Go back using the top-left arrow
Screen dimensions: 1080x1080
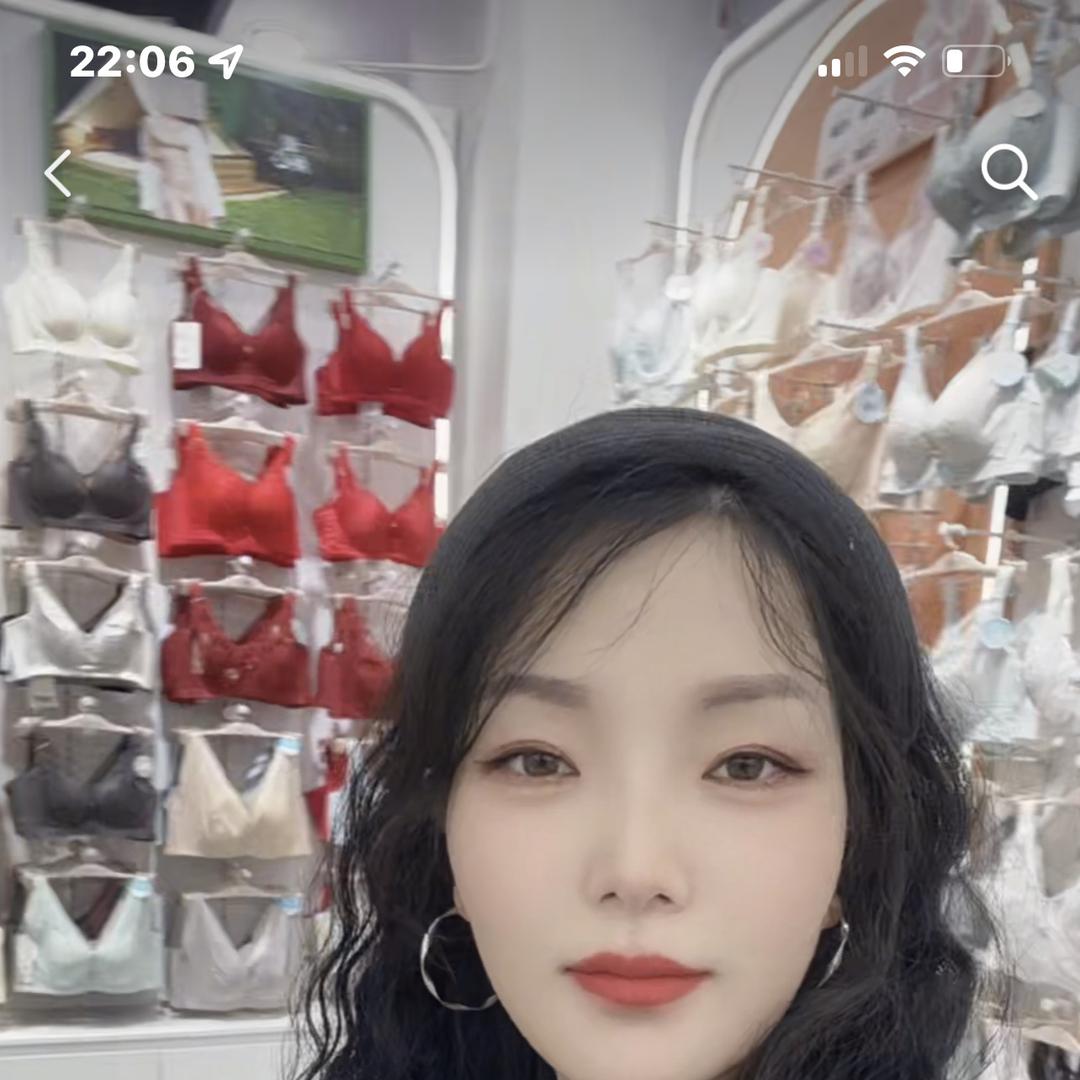[58, 173]
